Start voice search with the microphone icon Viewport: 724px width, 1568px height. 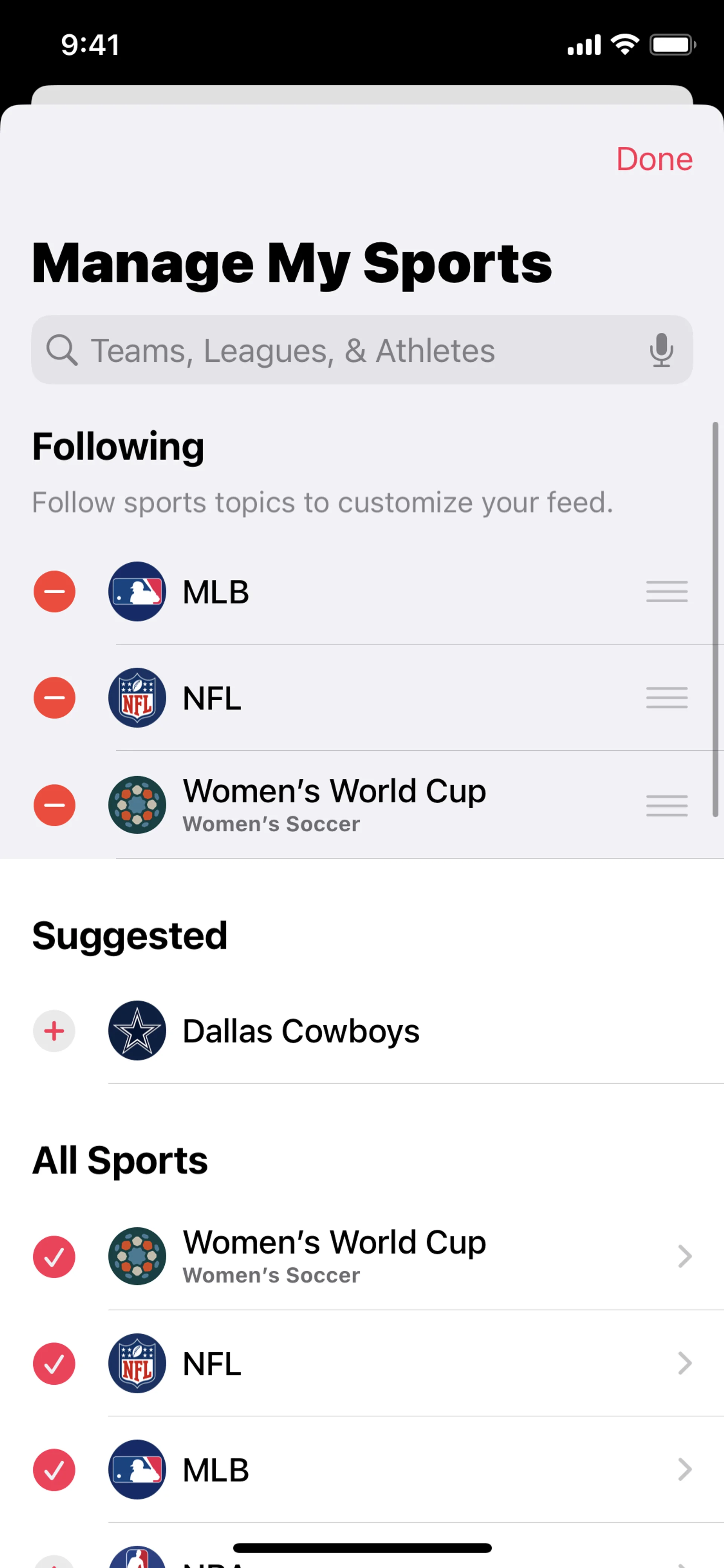click(x=661, y=350)
